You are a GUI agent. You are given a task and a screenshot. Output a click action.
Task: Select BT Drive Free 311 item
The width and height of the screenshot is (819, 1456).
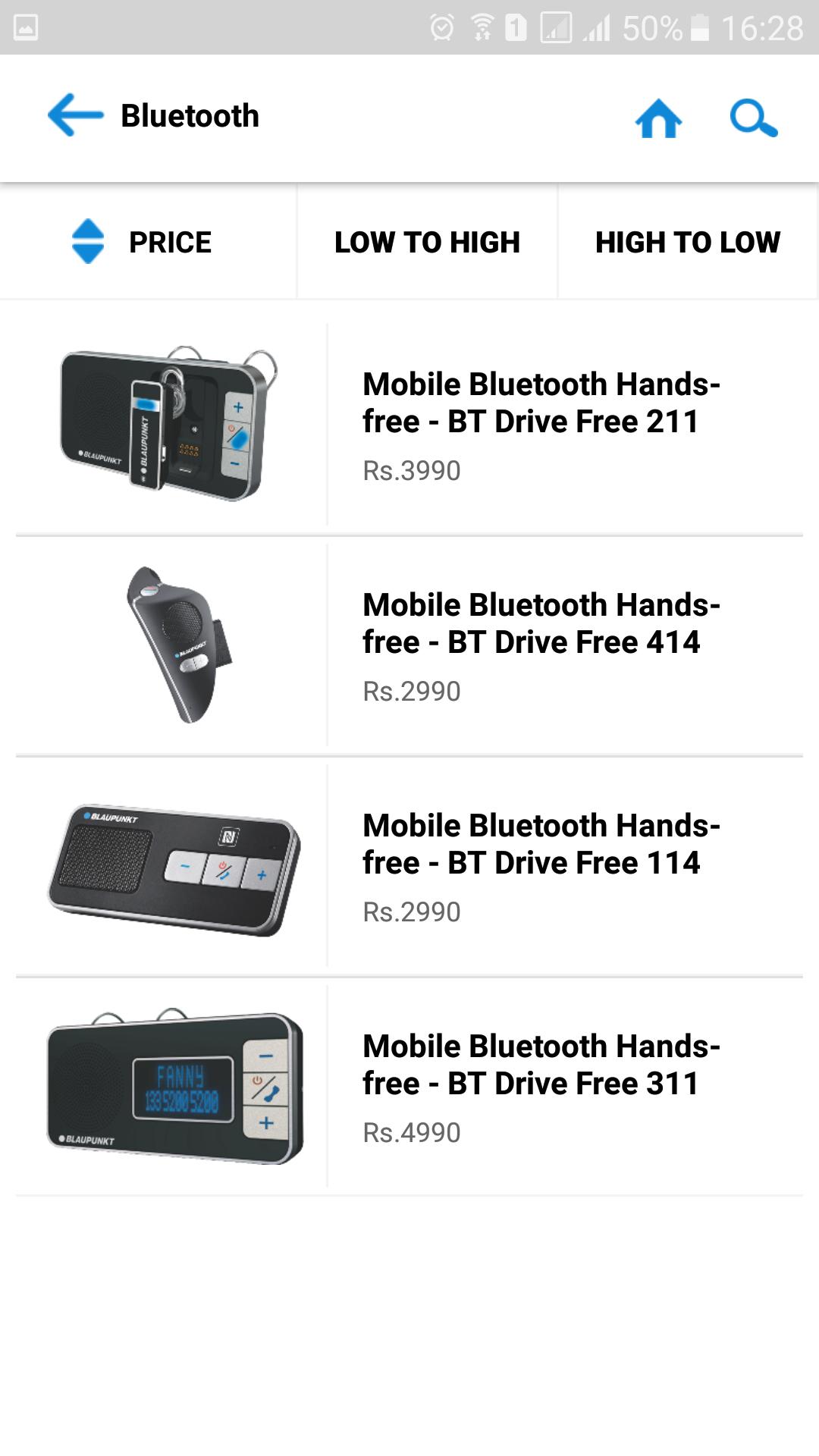409,1087
